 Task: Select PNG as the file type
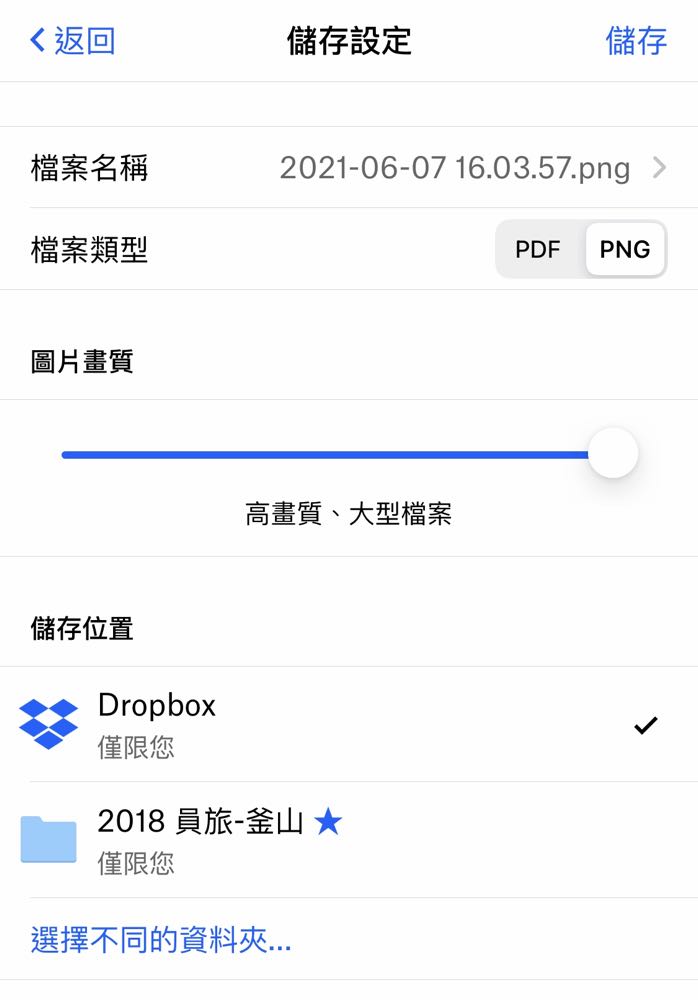(x=625, y=249)
